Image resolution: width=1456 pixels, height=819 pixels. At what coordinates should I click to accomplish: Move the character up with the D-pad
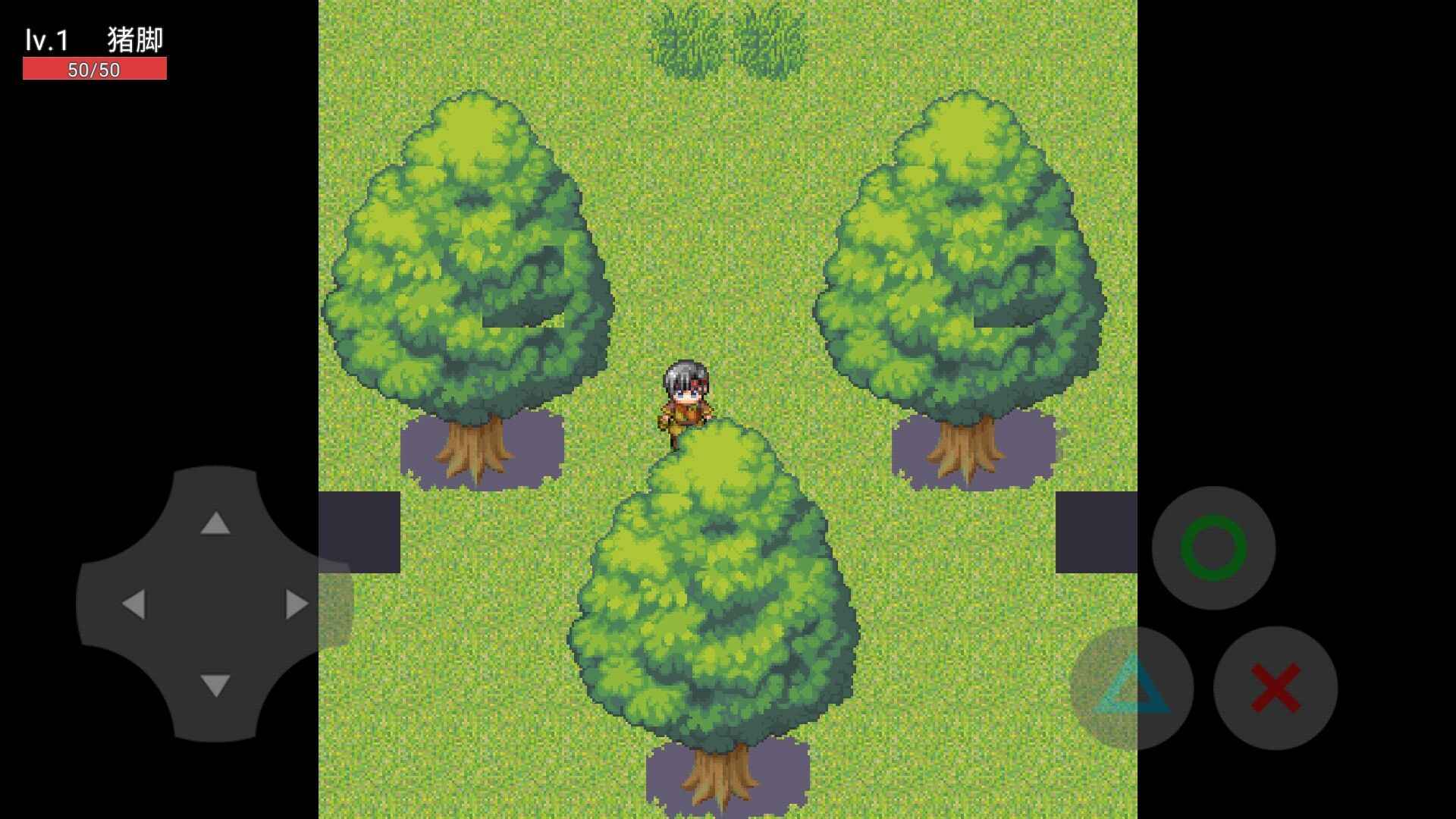[215, 522]
